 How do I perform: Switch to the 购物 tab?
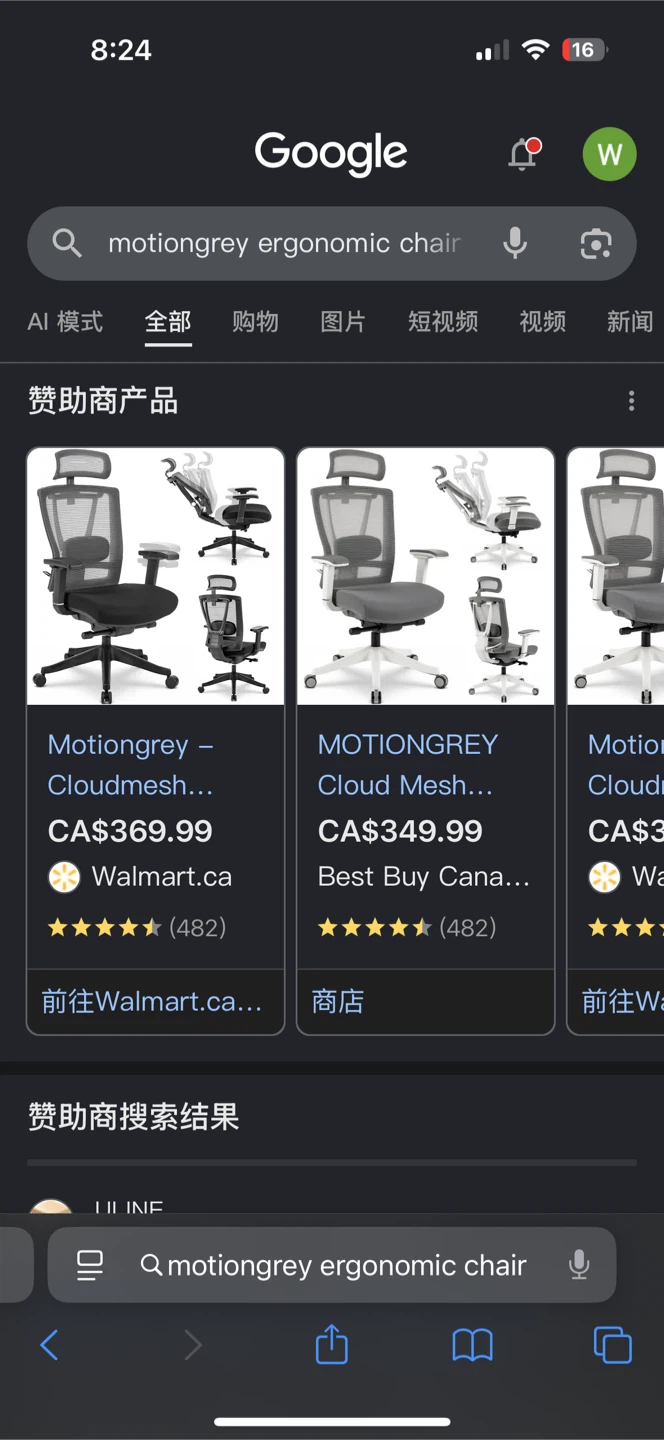255,321
